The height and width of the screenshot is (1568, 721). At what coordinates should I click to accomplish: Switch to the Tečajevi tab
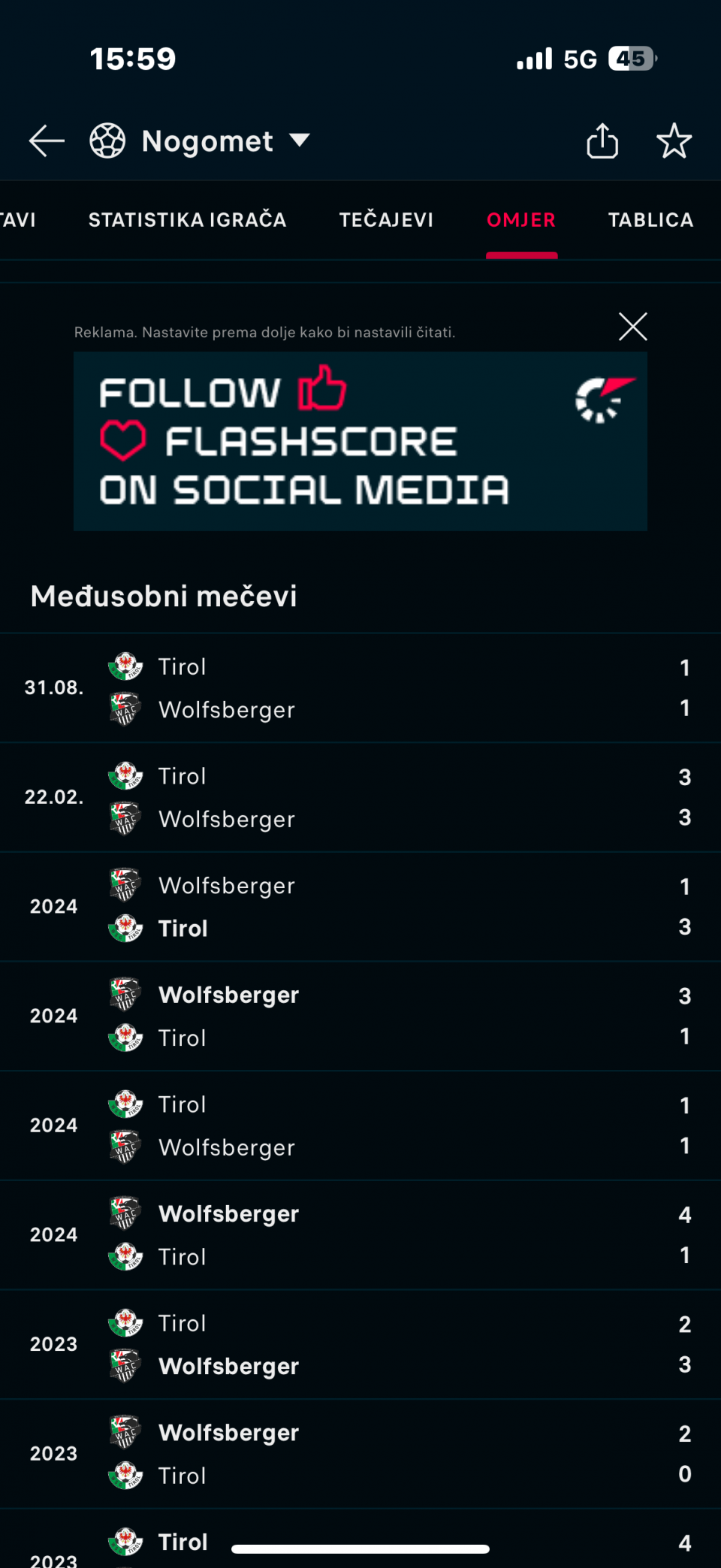pyautogui.click(x=386, y=220)
